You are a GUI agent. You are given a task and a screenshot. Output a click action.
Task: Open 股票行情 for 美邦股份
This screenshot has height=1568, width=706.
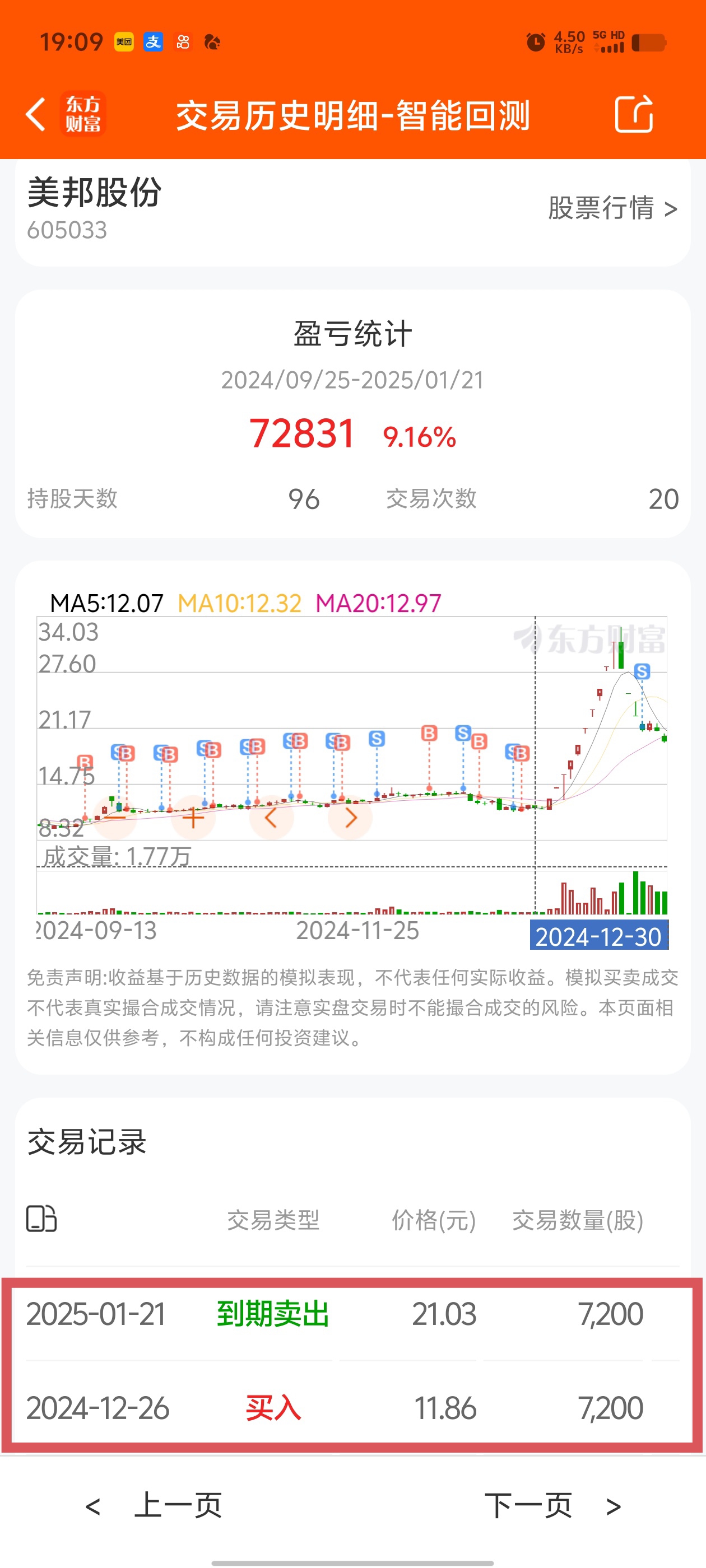(613, 208)
